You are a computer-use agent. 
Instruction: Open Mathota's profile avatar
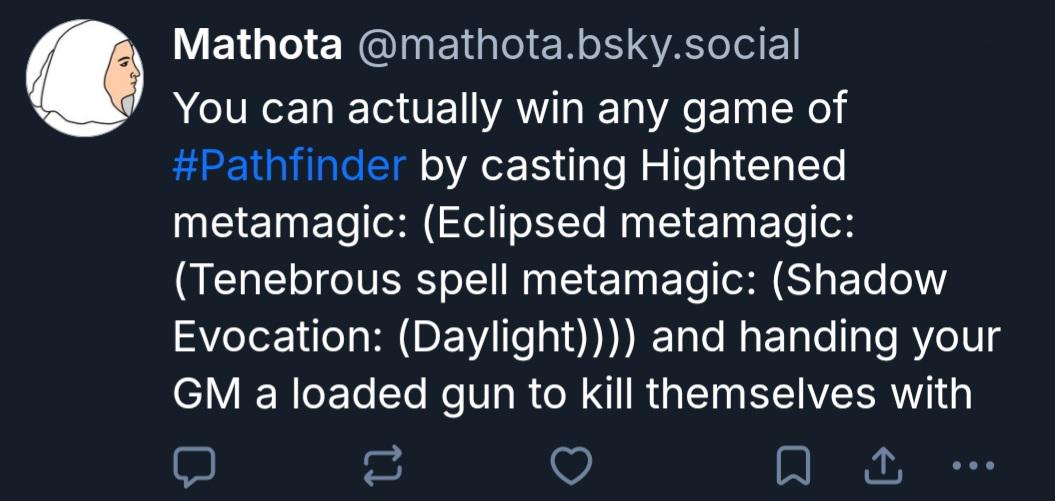pos(85,77)
